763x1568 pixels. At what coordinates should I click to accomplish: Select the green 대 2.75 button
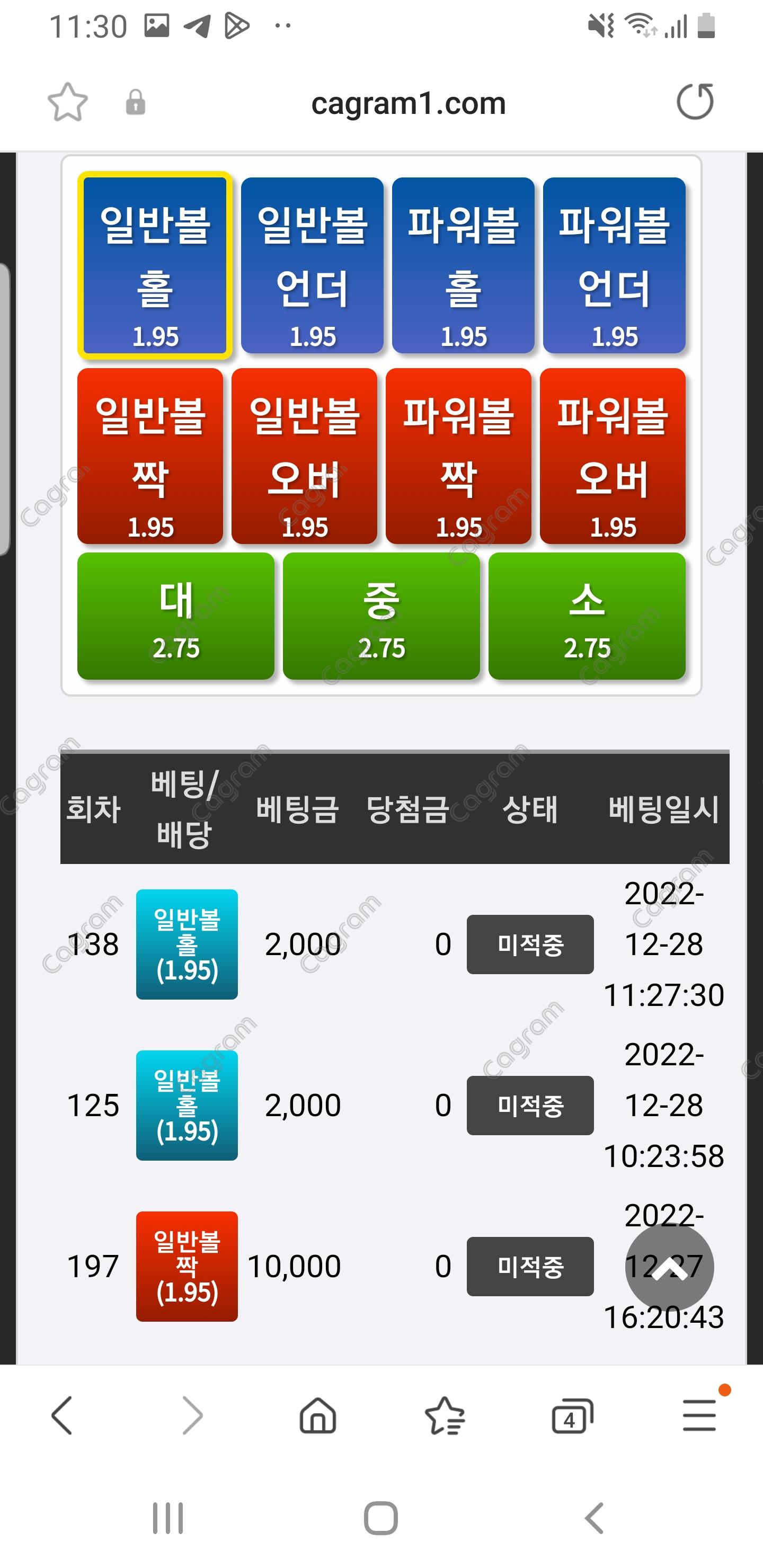[x=175, y=616]
